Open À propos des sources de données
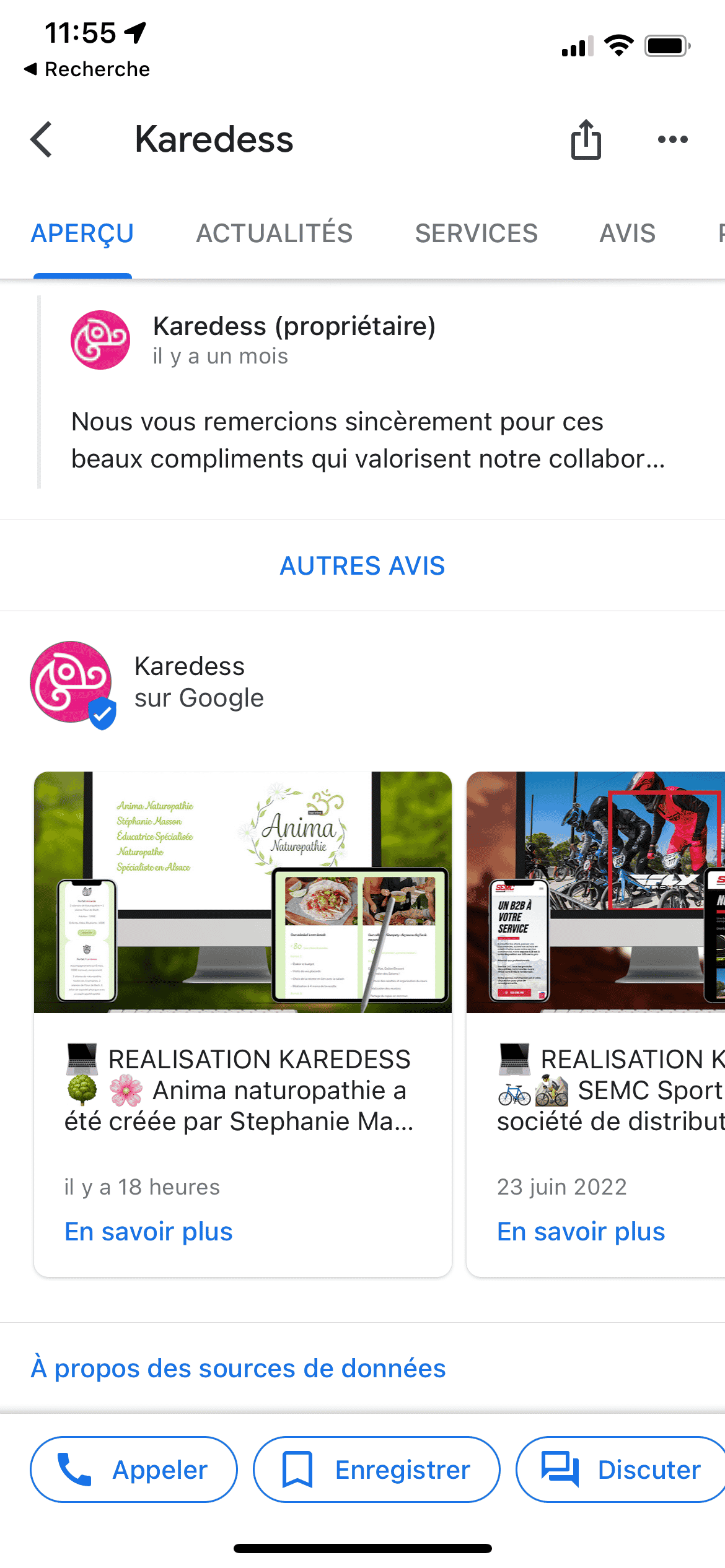Viewport: 725px width, 1568px height. point(238,1368)
